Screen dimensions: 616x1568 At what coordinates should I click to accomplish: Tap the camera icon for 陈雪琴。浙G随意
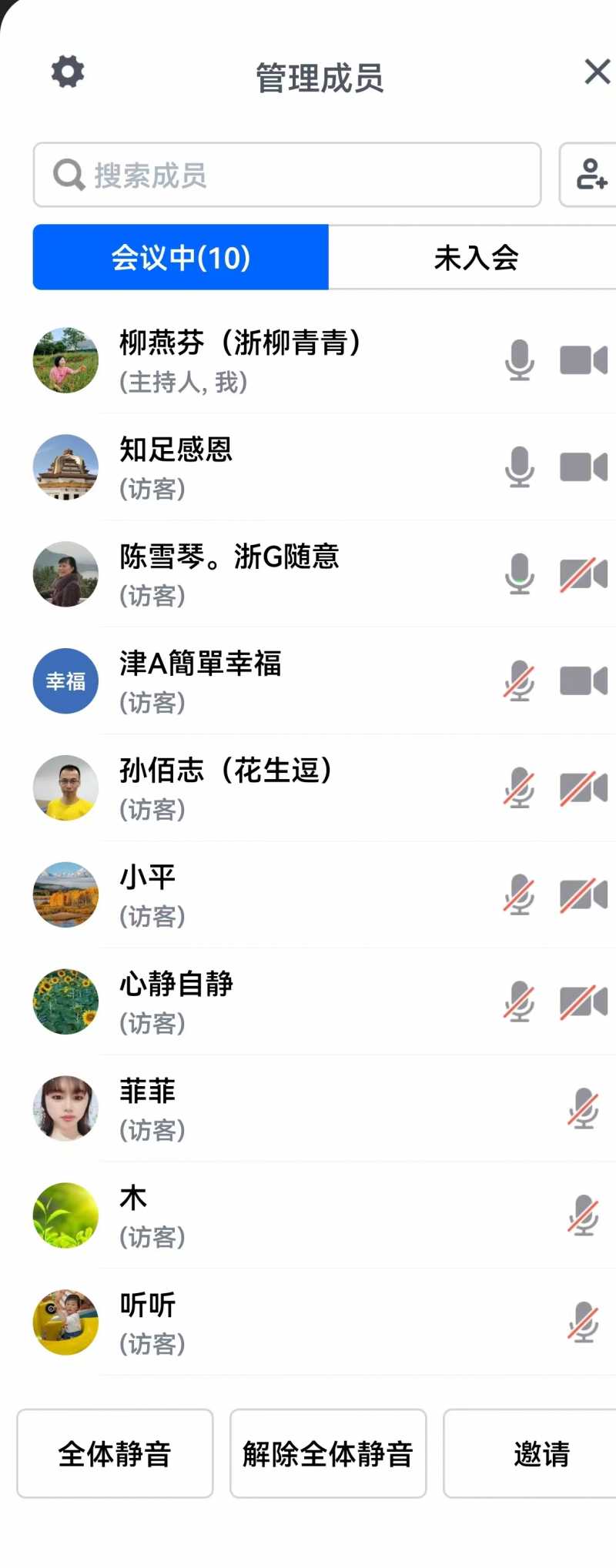point(583,574)
